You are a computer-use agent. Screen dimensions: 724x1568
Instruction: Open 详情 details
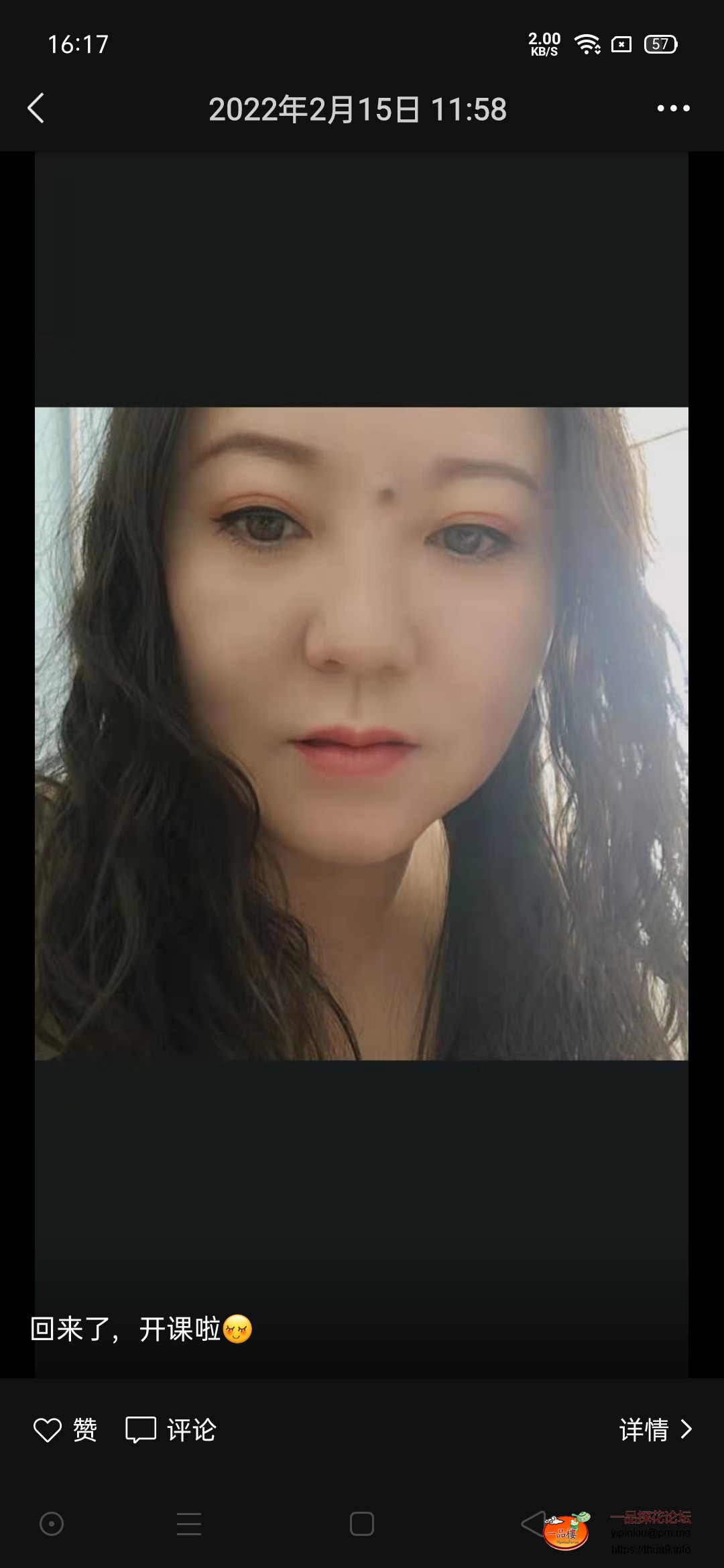pos(655,1430)
